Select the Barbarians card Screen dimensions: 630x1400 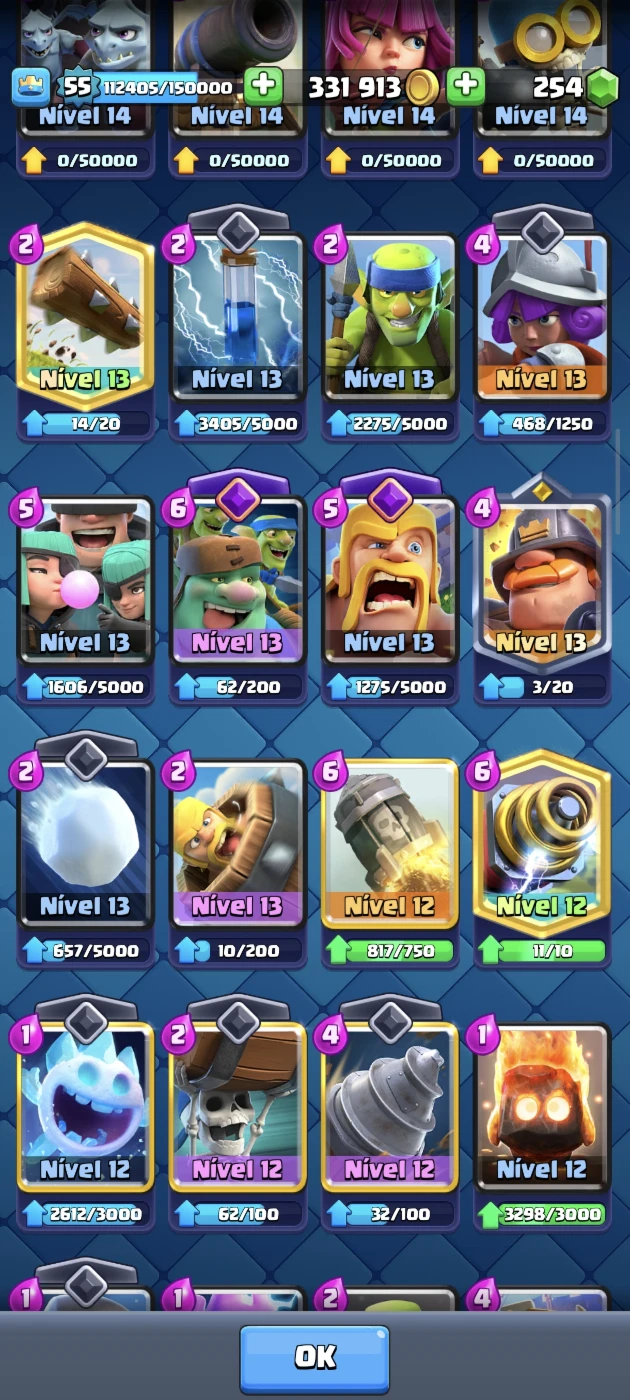coord(390,582)
